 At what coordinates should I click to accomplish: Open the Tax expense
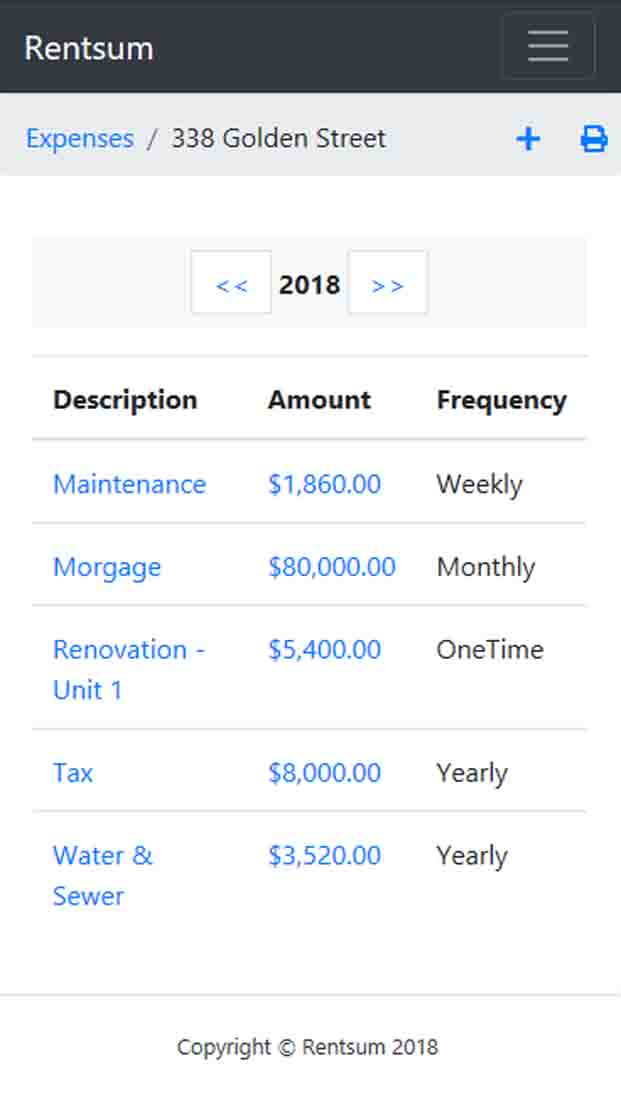pyautogui.click(x=73, y=772)
